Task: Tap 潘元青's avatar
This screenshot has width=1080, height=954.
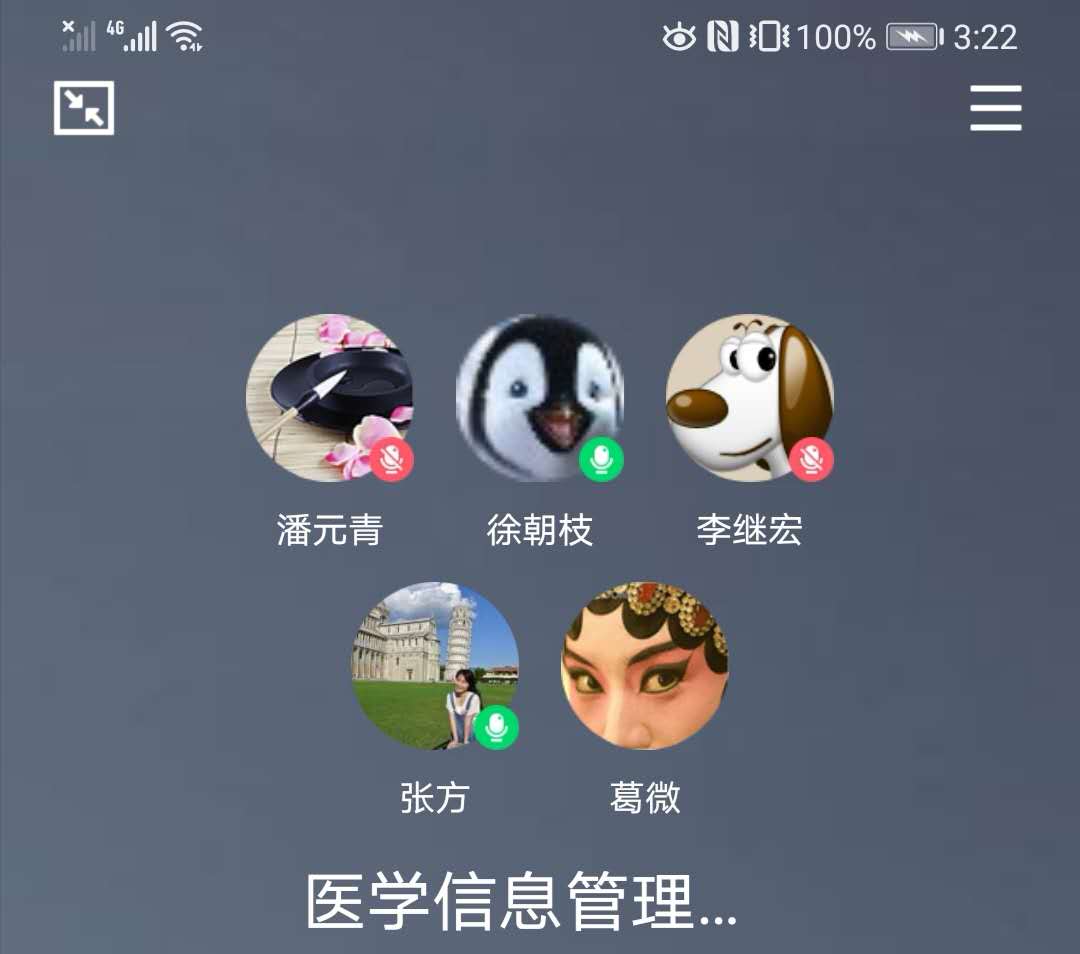Action: 329,398
